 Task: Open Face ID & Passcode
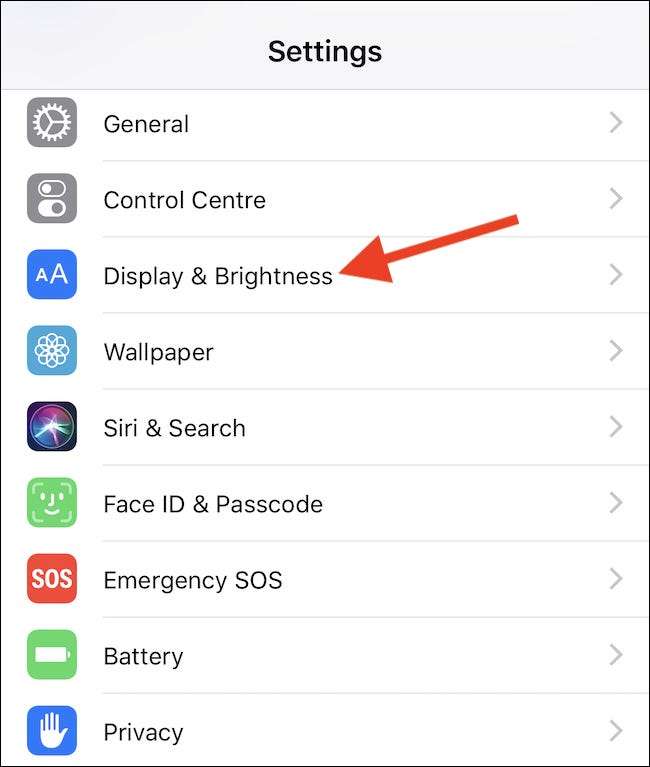[x=212, y=504]
